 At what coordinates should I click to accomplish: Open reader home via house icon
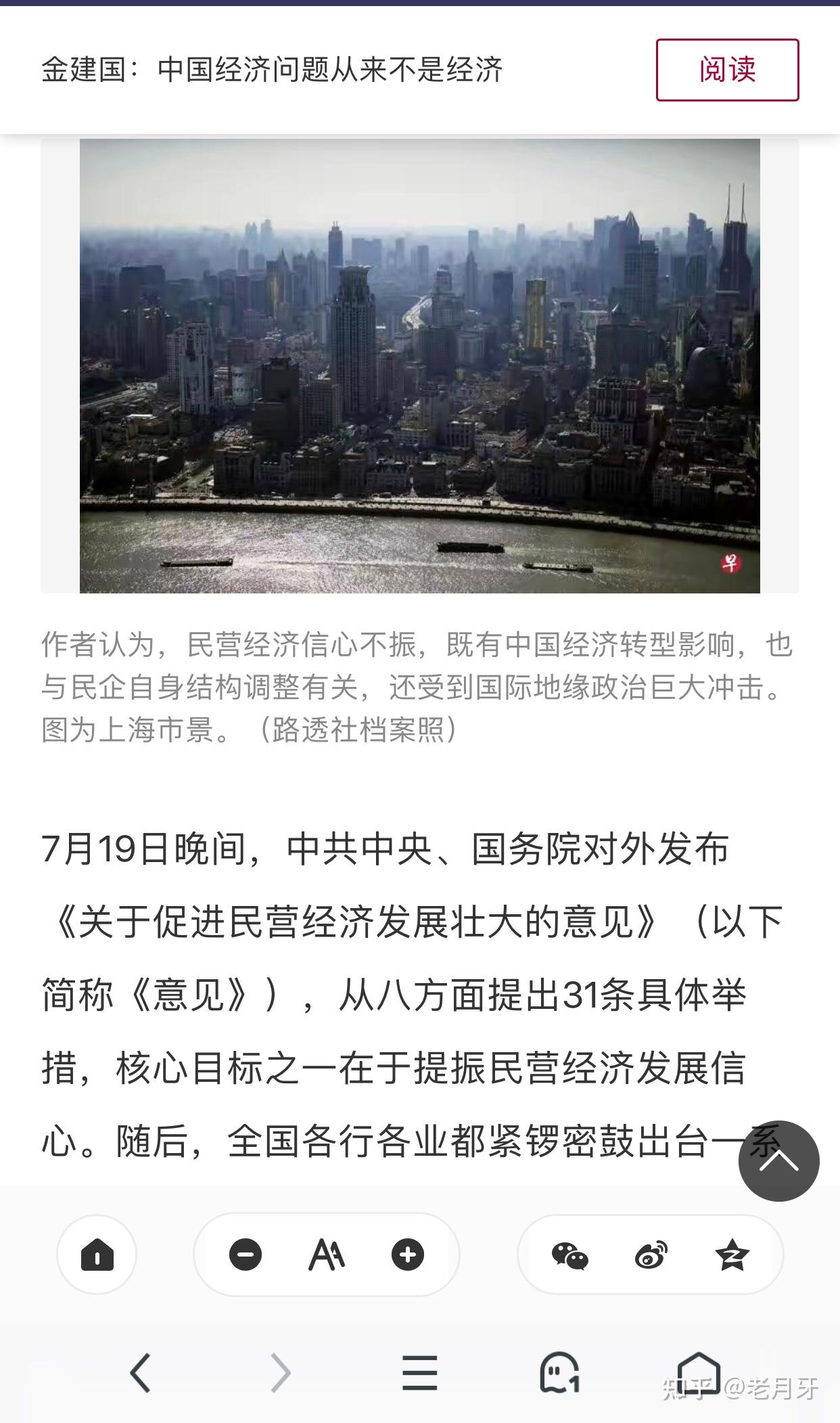(97, 1255)
